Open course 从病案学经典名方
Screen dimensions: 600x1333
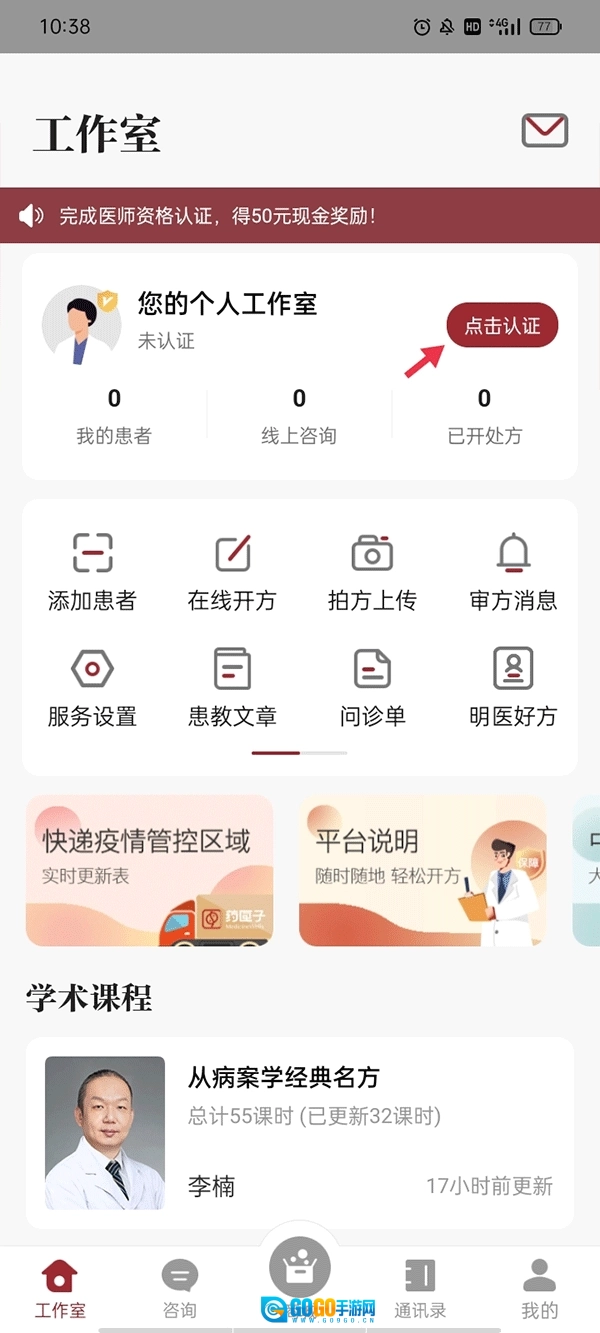coord(300,1132)
